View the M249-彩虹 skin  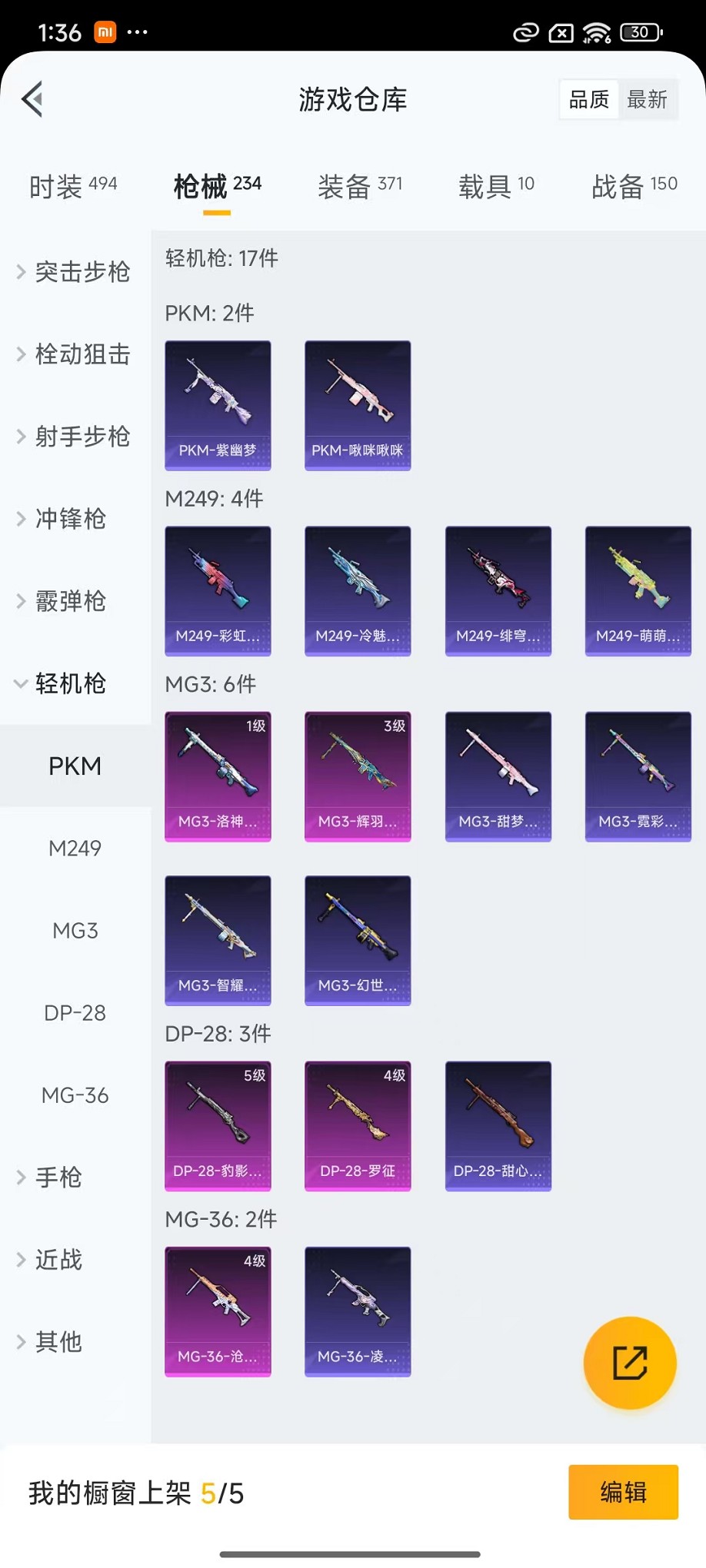pyautogui.click(x=218, y=590)
